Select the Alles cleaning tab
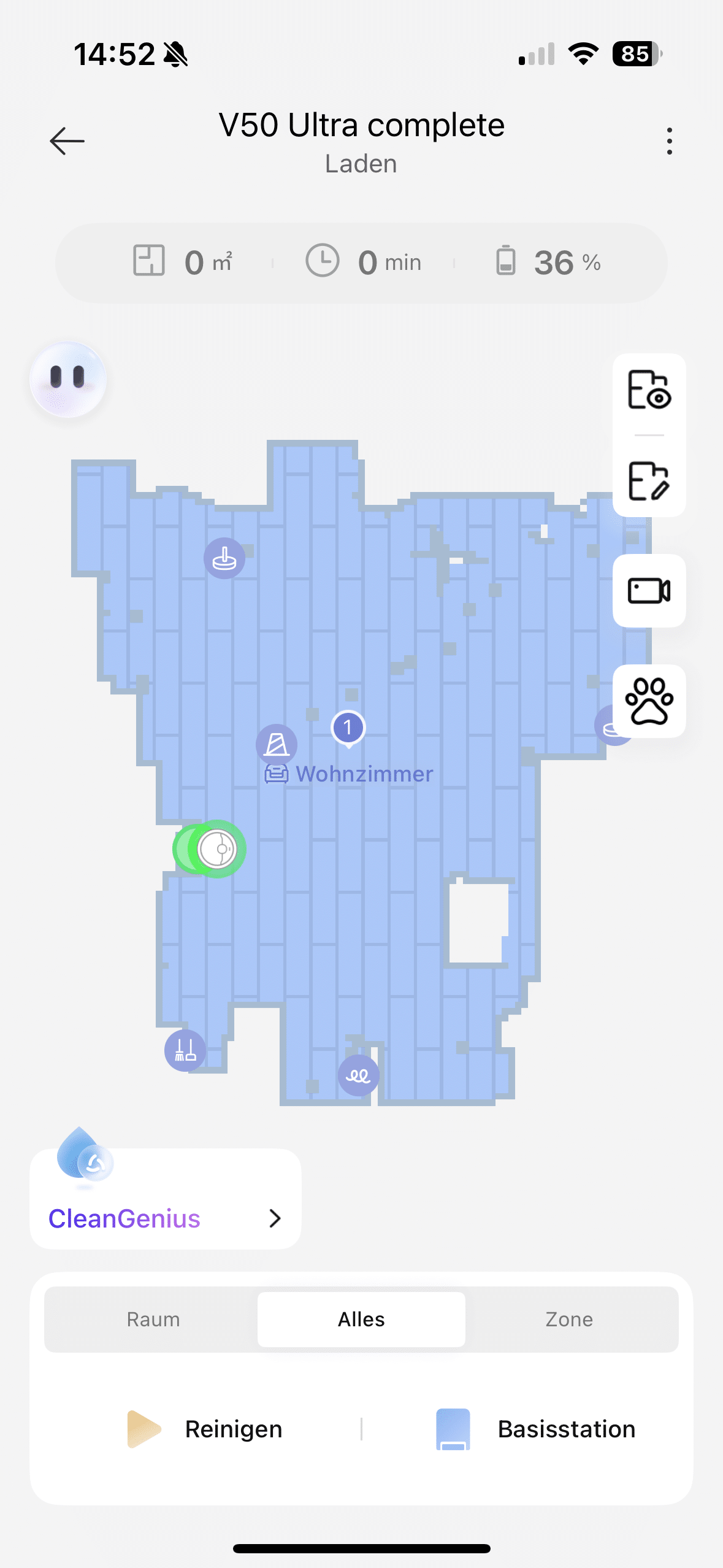The height and width of the screenshot is (1568, 723). 361,1319
